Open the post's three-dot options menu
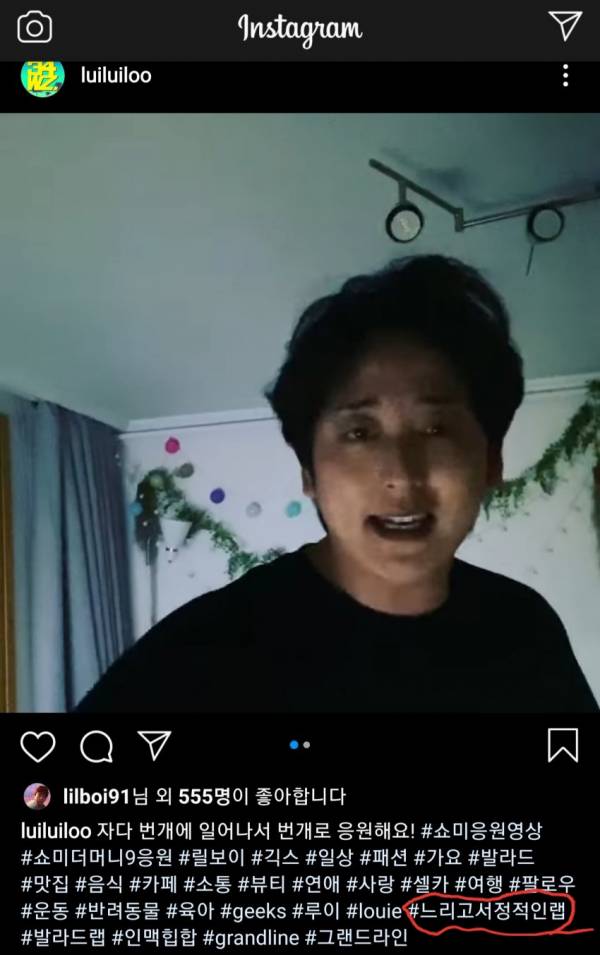Screen dimensions: 600x955 click(x=565, y=76)
